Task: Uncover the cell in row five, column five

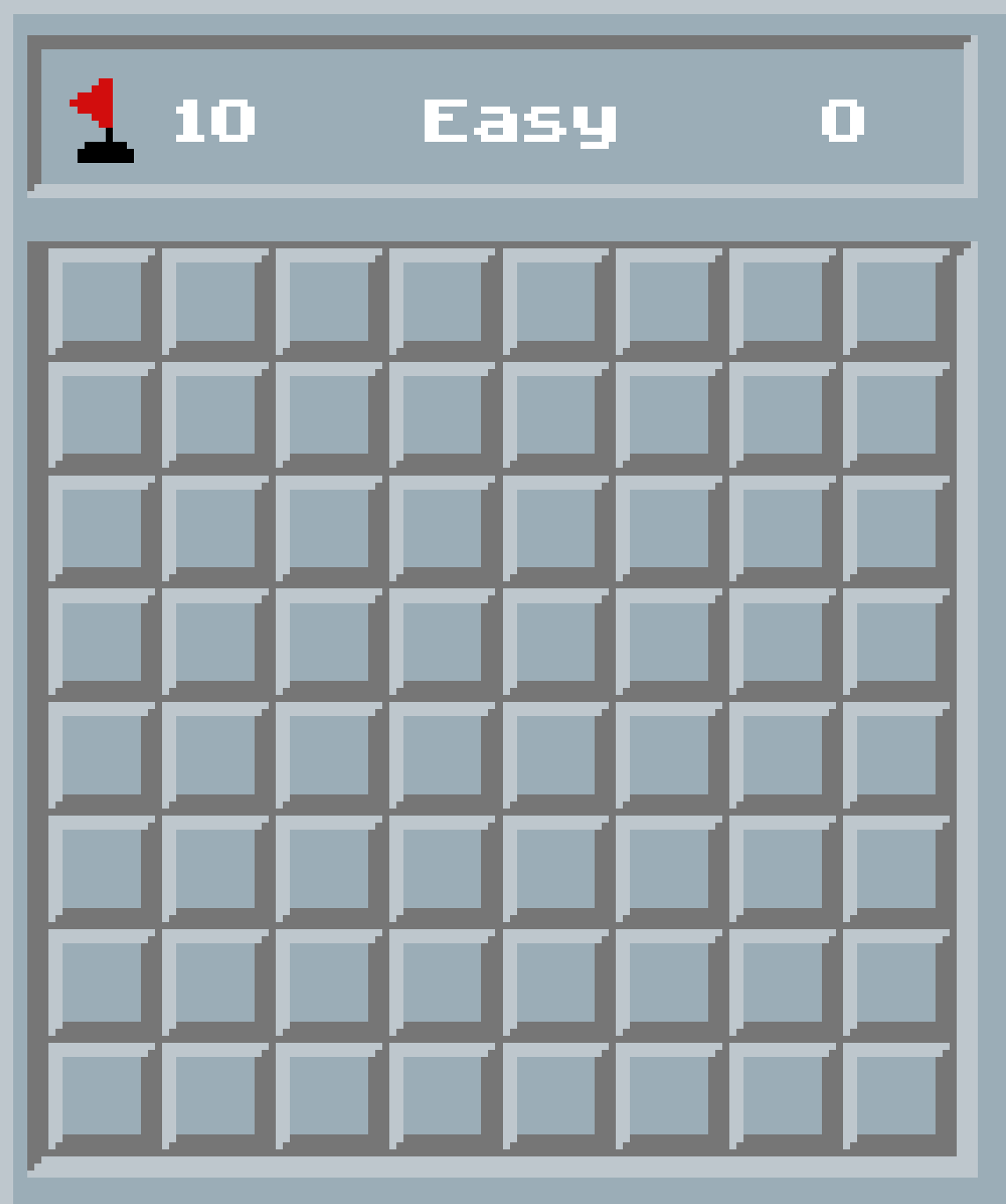Action: point(555,756)
